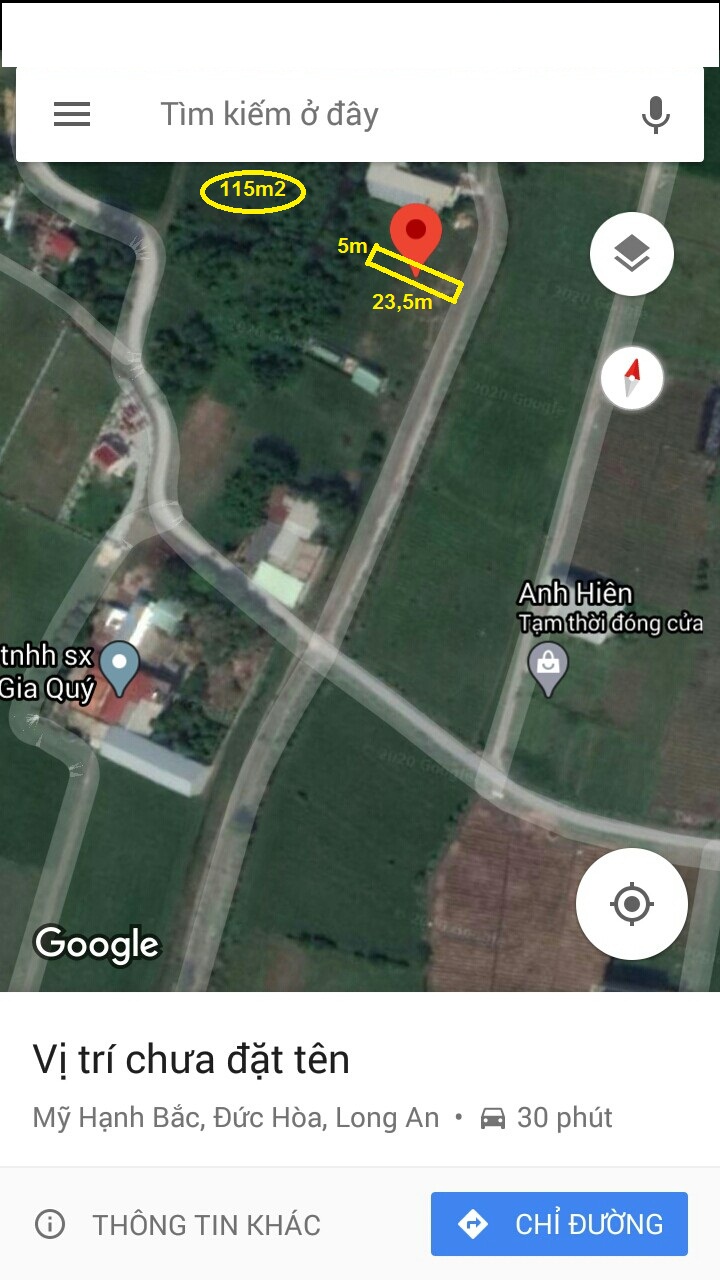Open the map layers selector
Screen dimensions: 720x1280
(x=632, y=254)
